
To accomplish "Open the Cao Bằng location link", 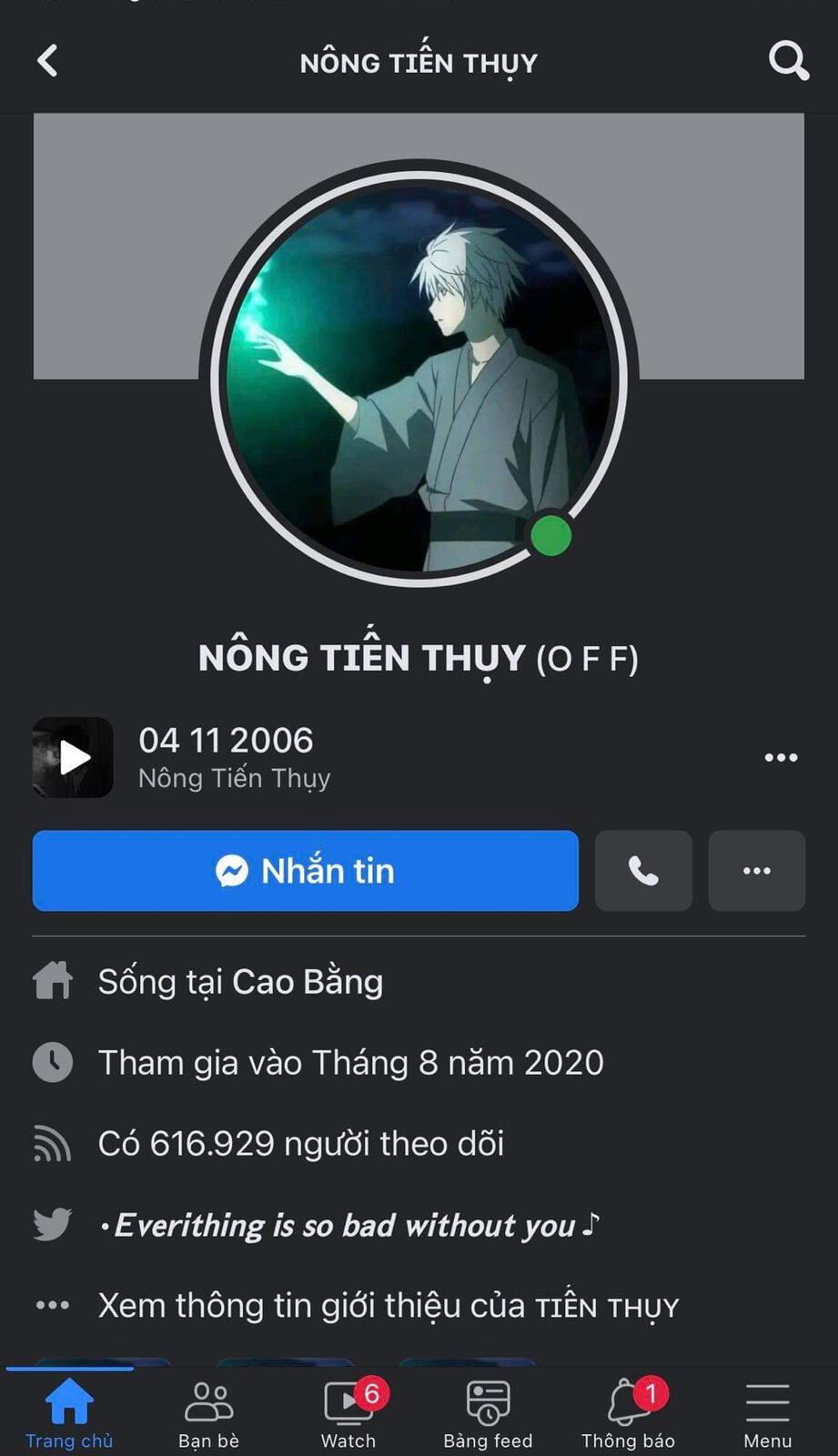I will pos(308,982).
